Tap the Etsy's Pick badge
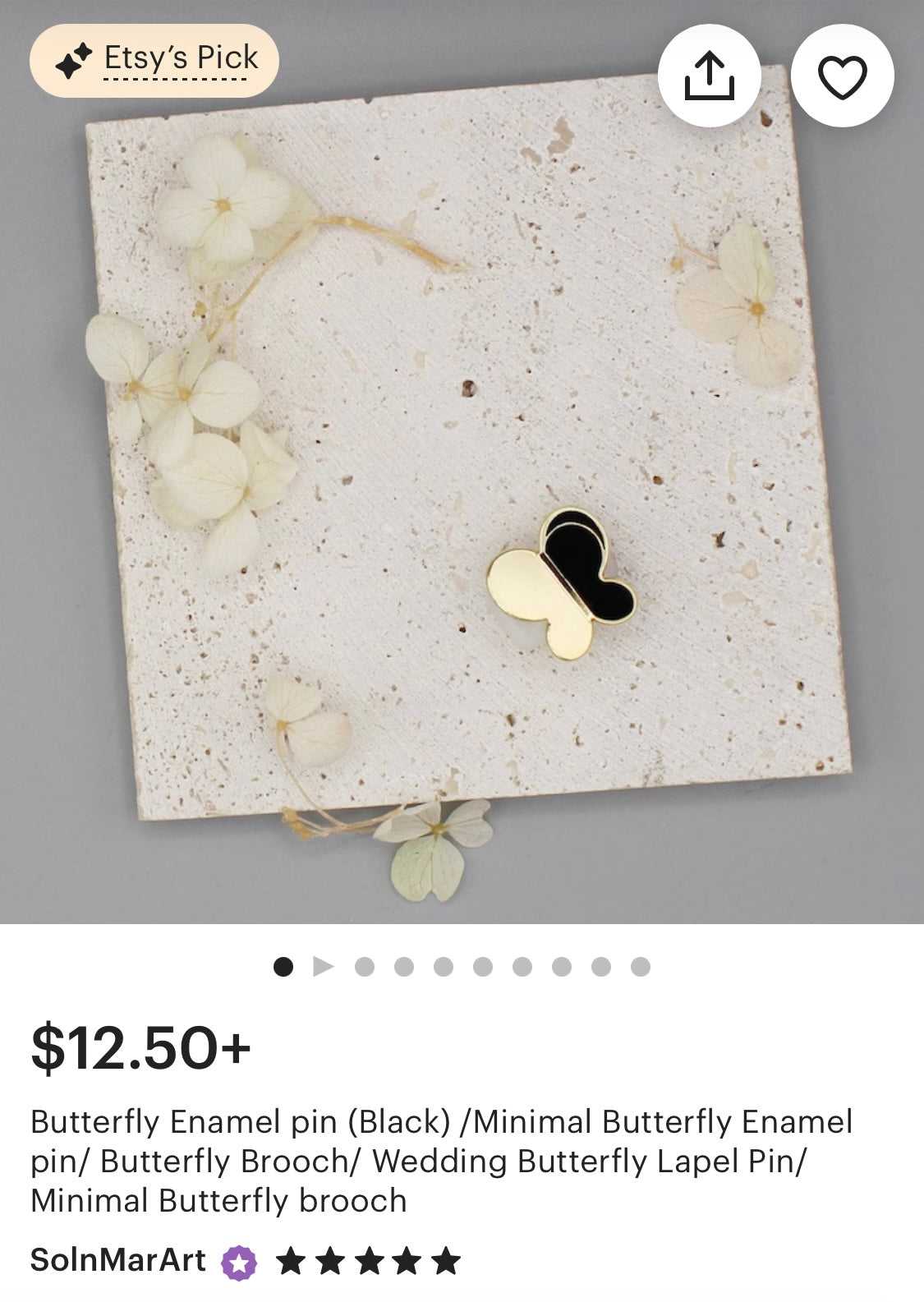This screenshot has width=924, height=1302. click(x=154, y=61)
